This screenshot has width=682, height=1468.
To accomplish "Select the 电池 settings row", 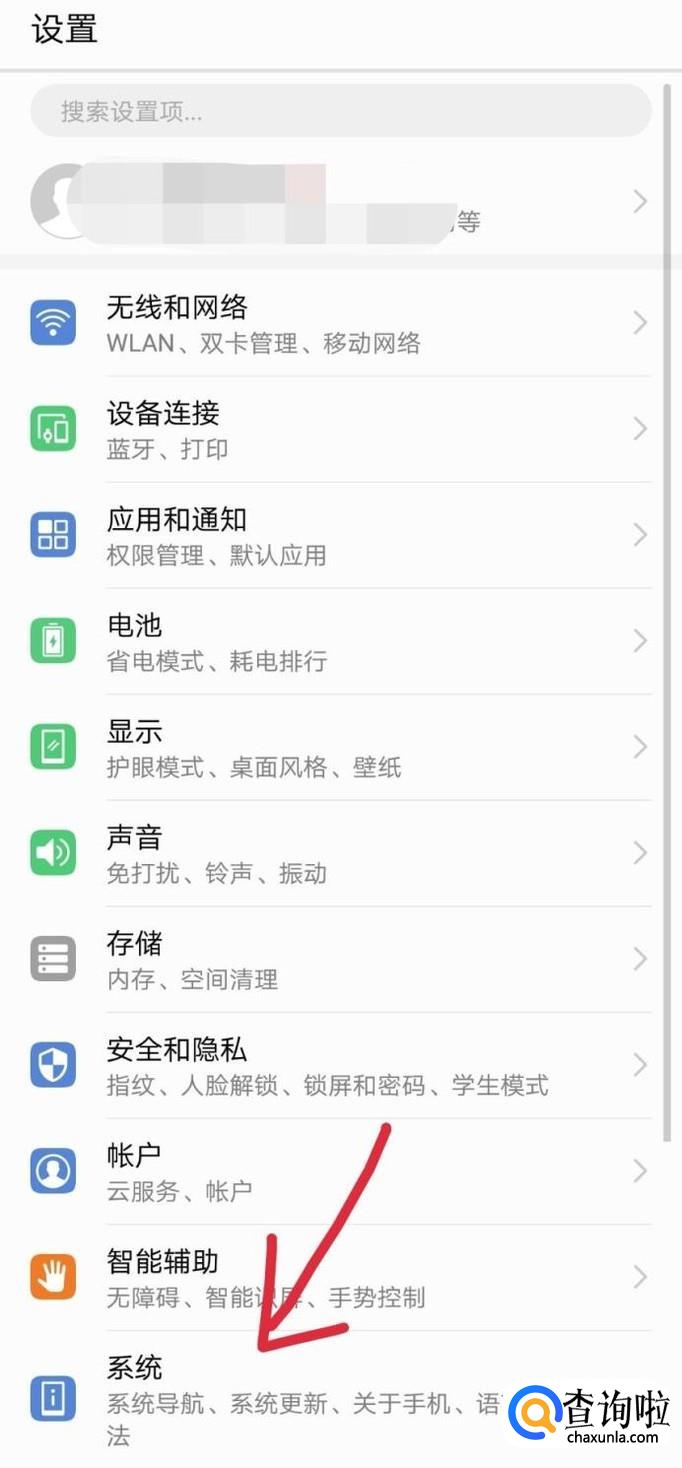I will point(340,642).
